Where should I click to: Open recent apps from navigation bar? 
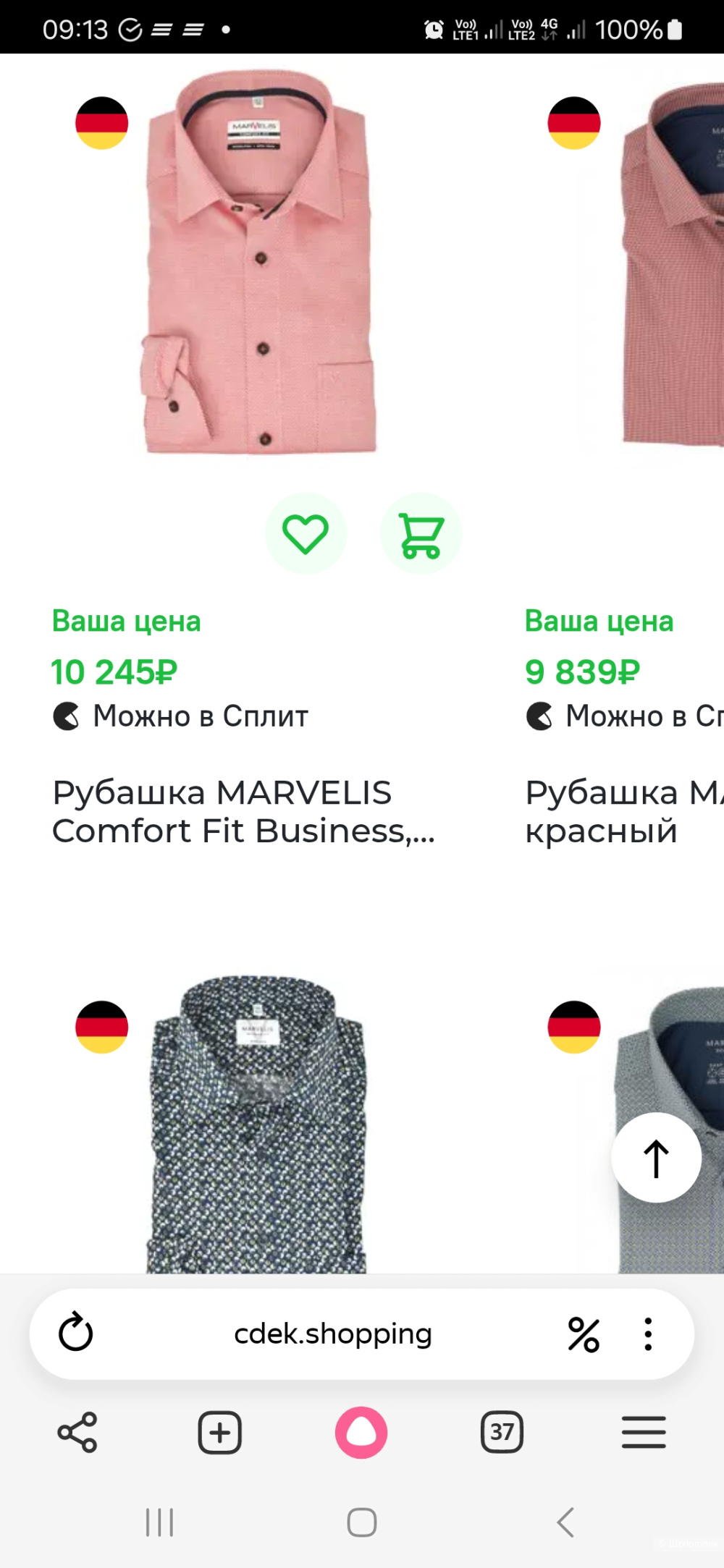(x=159, y=1522)
